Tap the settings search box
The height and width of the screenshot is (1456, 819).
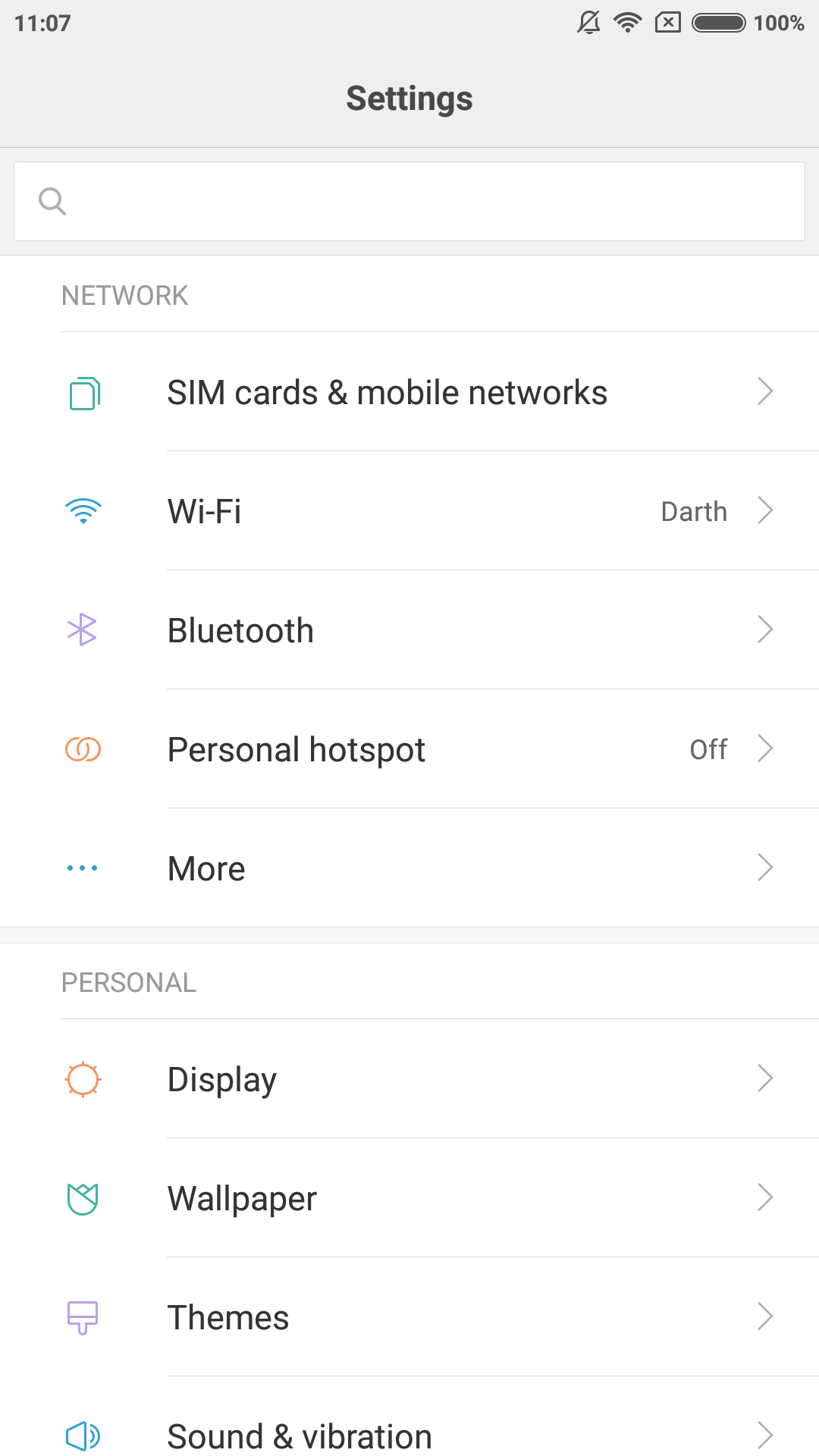(x=409, y=201)
